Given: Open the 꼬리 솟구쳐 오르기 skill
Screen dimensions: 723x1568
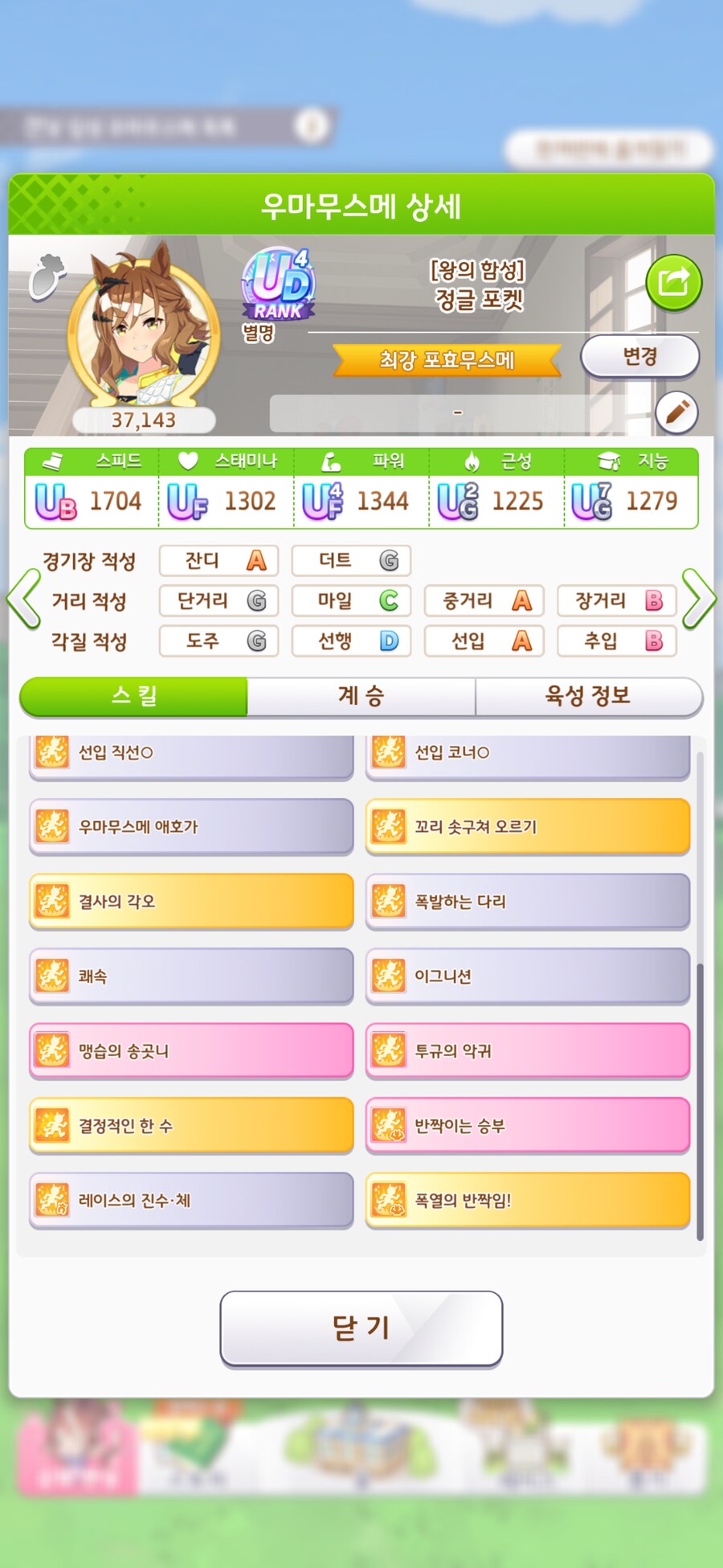Looking at the screenshot, I should (x=528, y=826).
